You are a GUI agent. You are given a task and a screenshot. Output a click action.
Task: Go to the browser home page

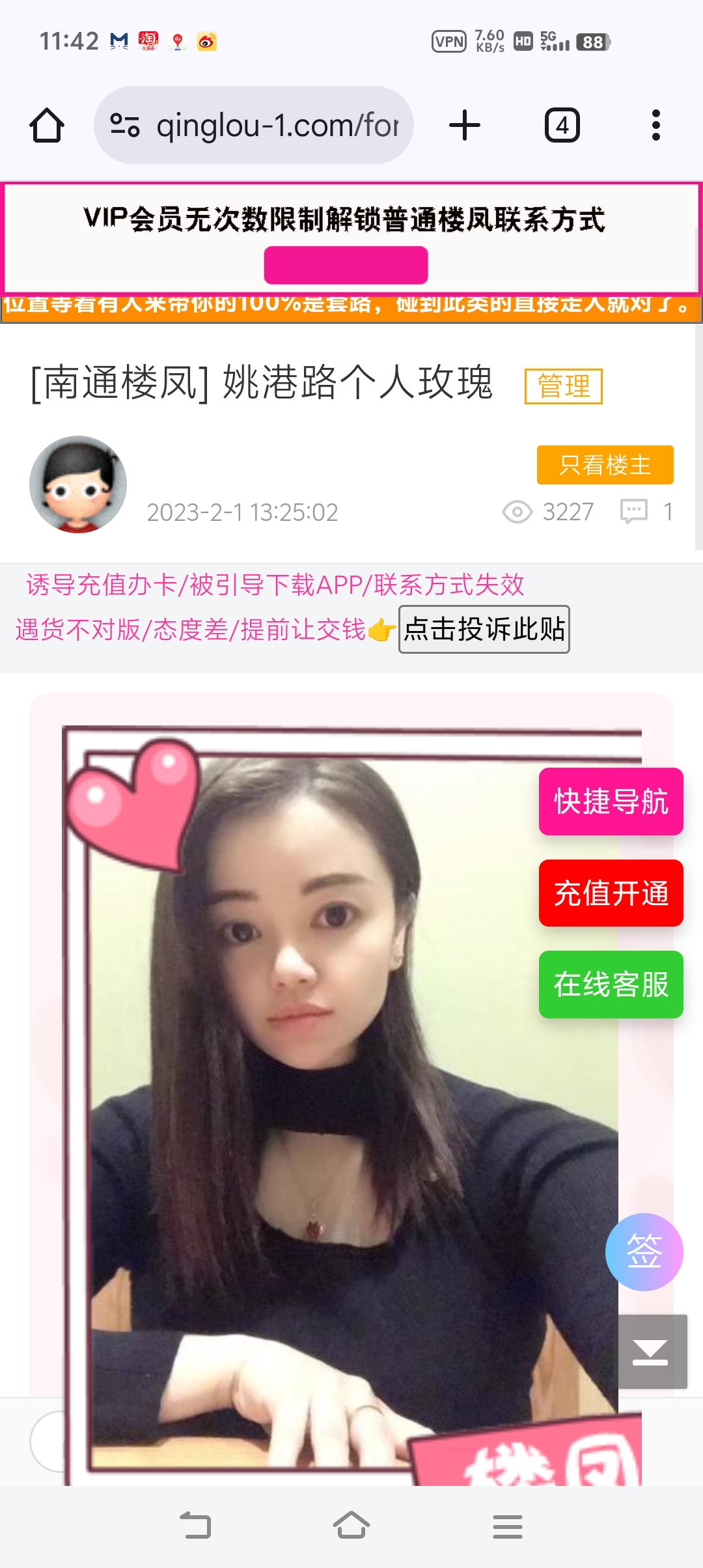47,125
